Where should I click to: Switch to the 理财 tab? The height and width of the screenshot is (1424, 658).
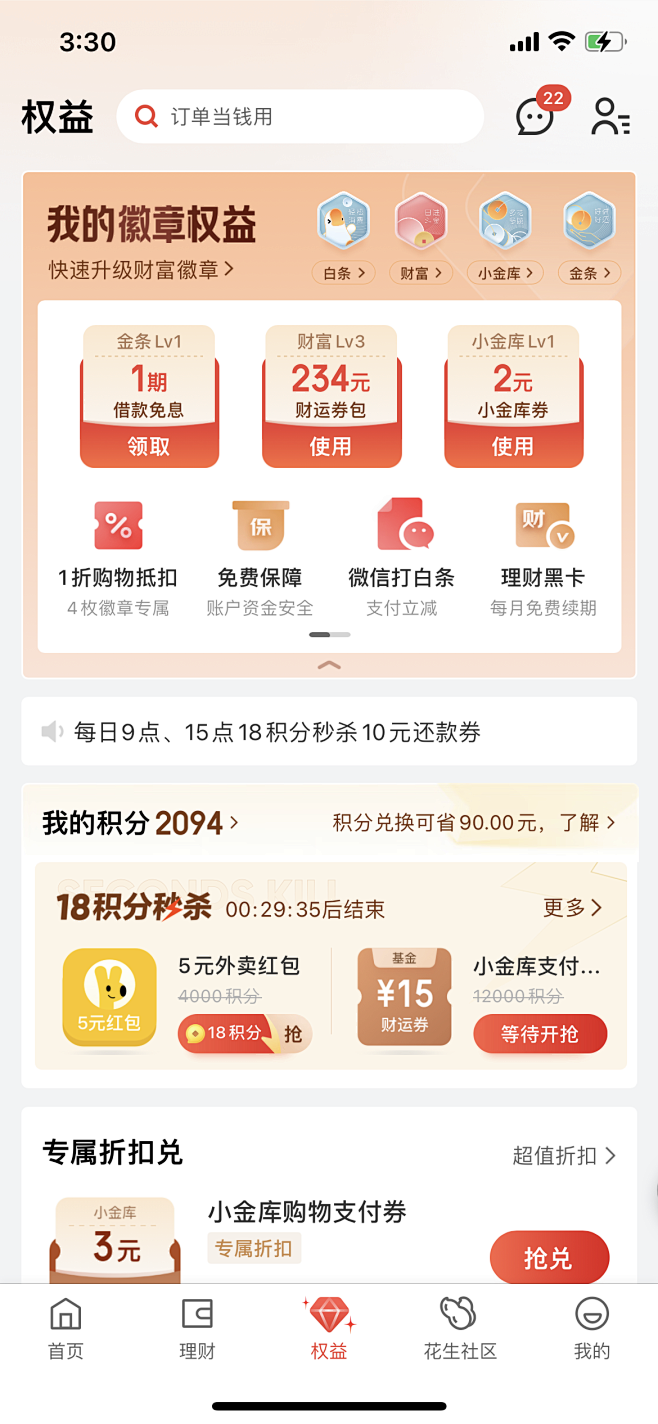click(197, 1329)
